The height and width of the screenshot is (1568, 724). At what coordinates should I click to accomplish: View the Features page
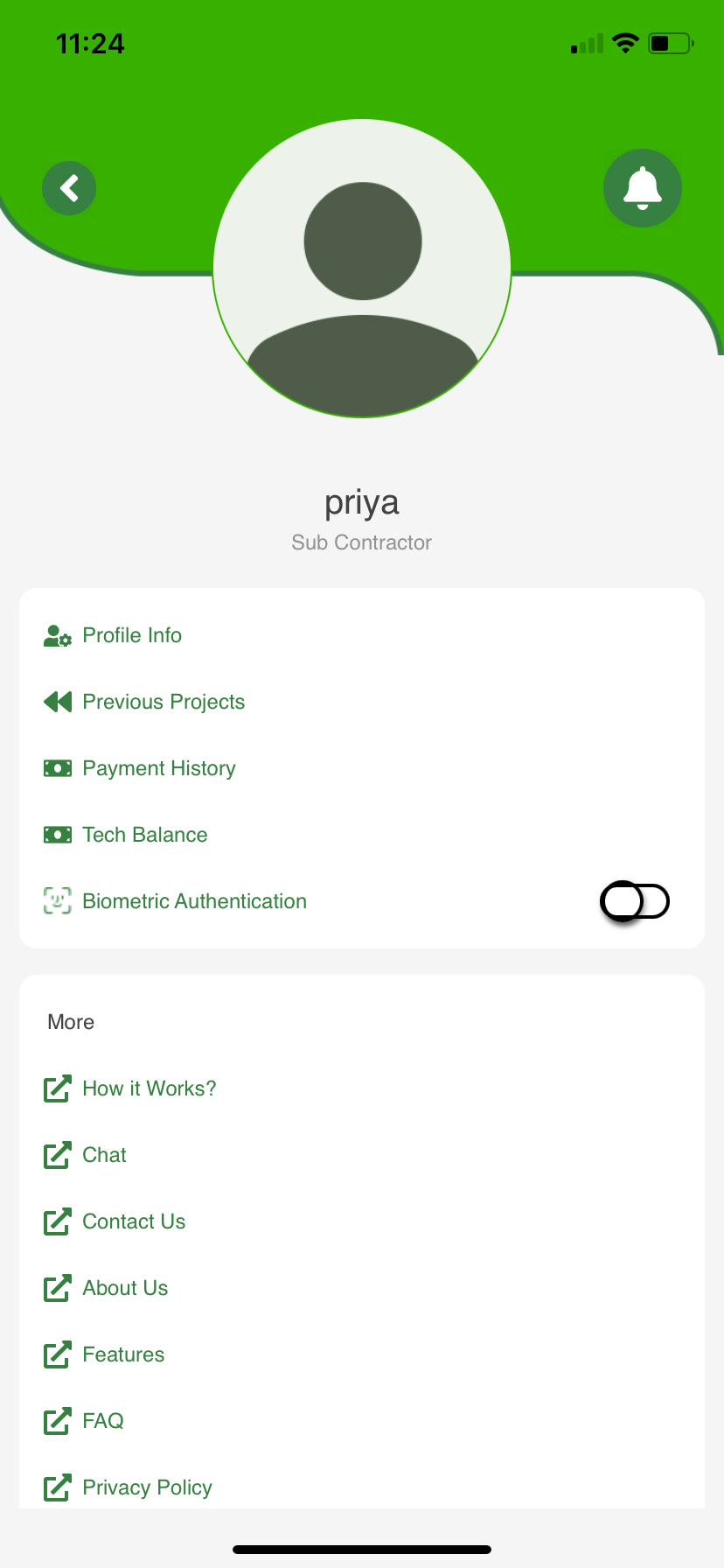tap(362, 1354)
